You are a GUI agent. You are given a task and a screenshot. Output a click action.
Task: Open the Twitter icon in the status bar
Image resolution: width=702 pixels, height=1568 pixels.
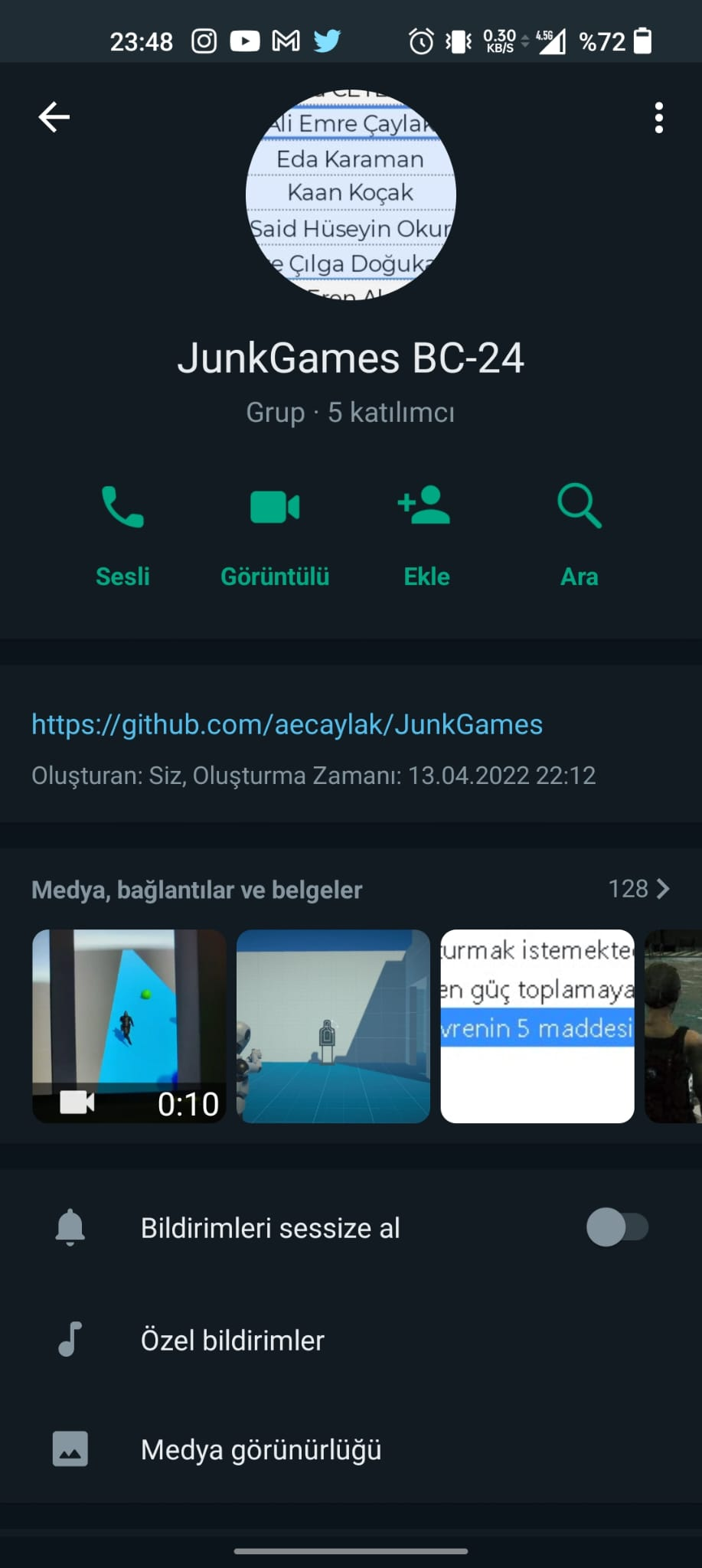327,41
